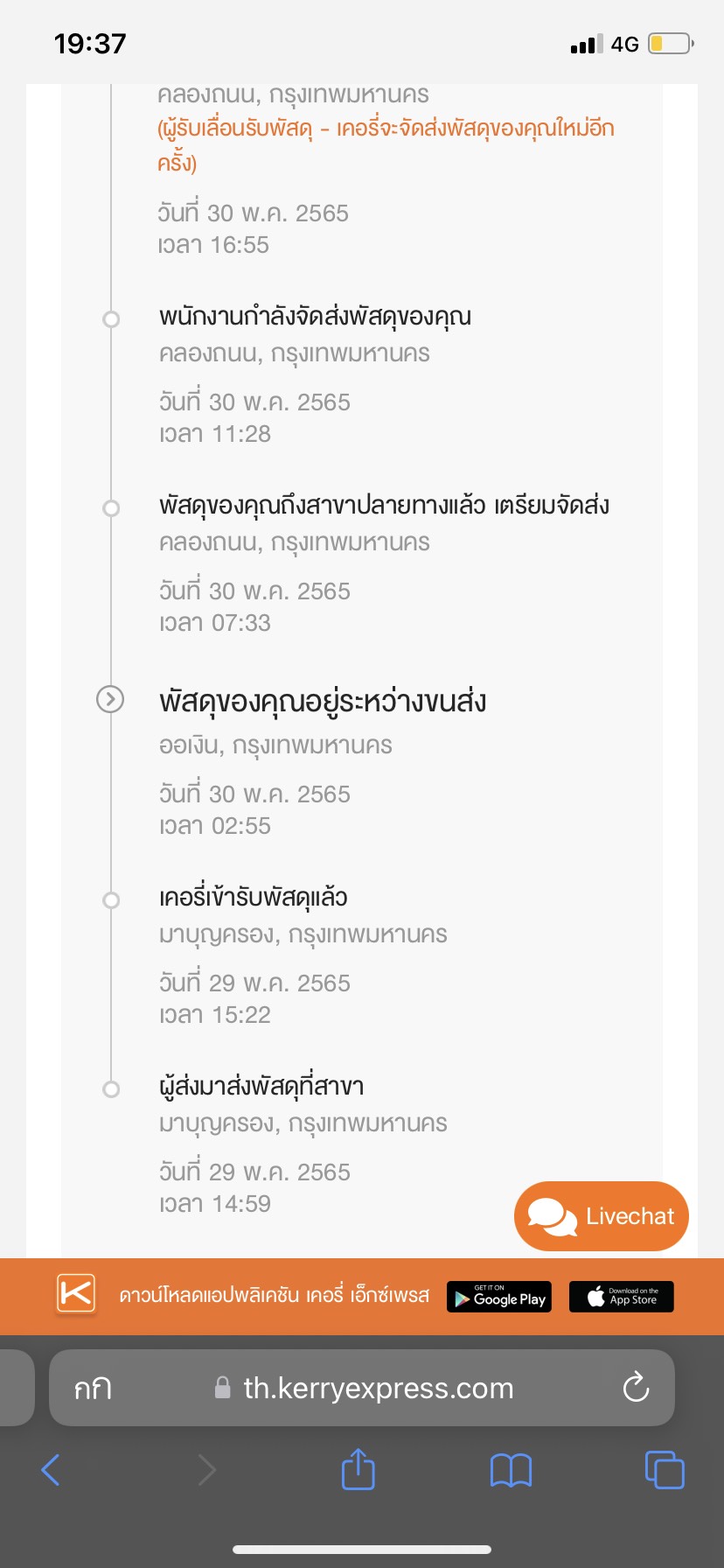Show all open Safari tabs

665,1470
